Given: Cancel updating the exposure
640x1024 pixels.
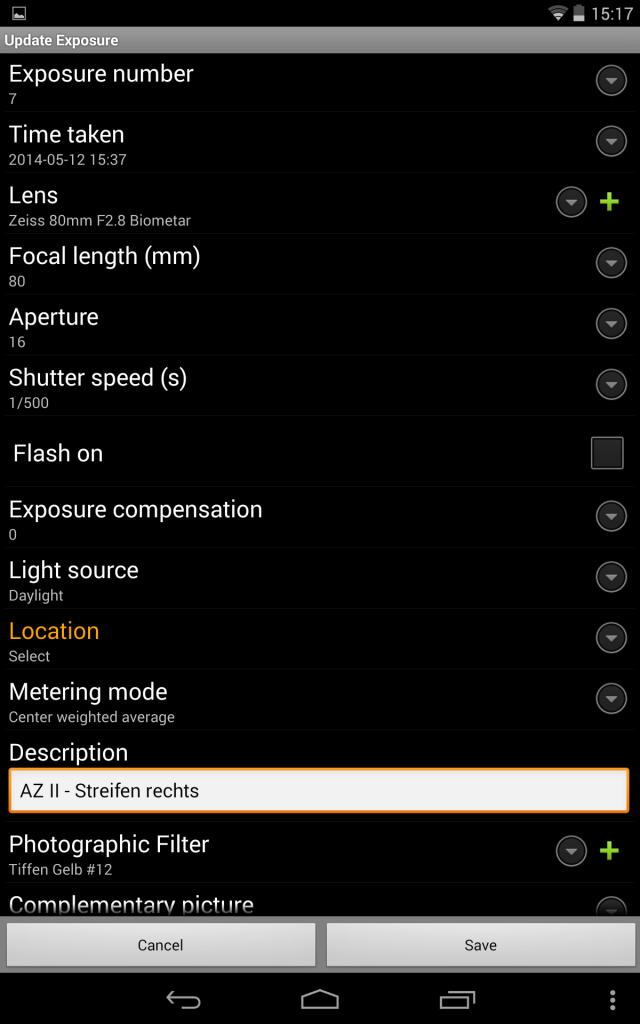Looking at the screenshot, I should pos(161,945).
